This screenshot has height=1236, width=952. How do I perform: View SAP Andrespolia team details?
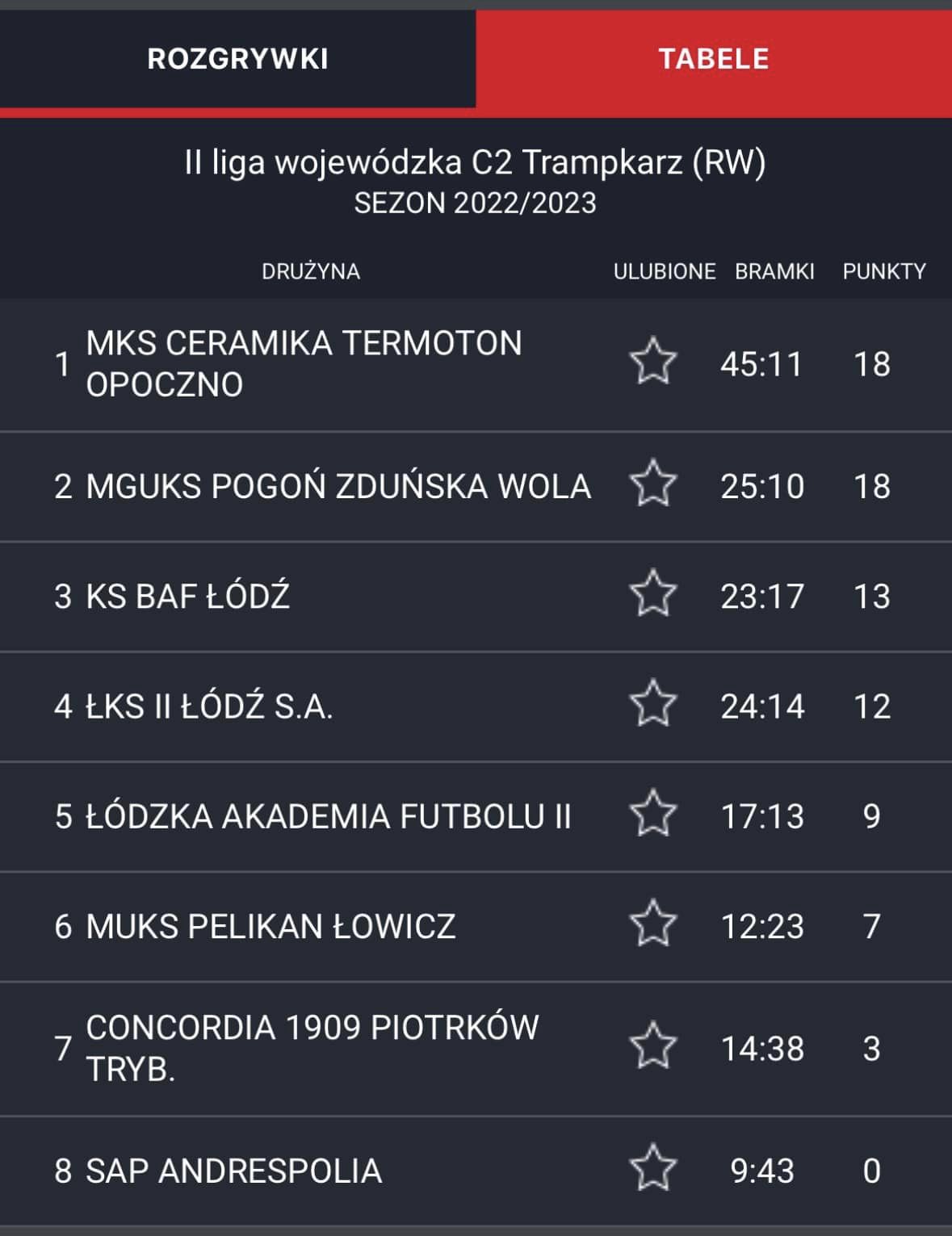click(476, 1171)
